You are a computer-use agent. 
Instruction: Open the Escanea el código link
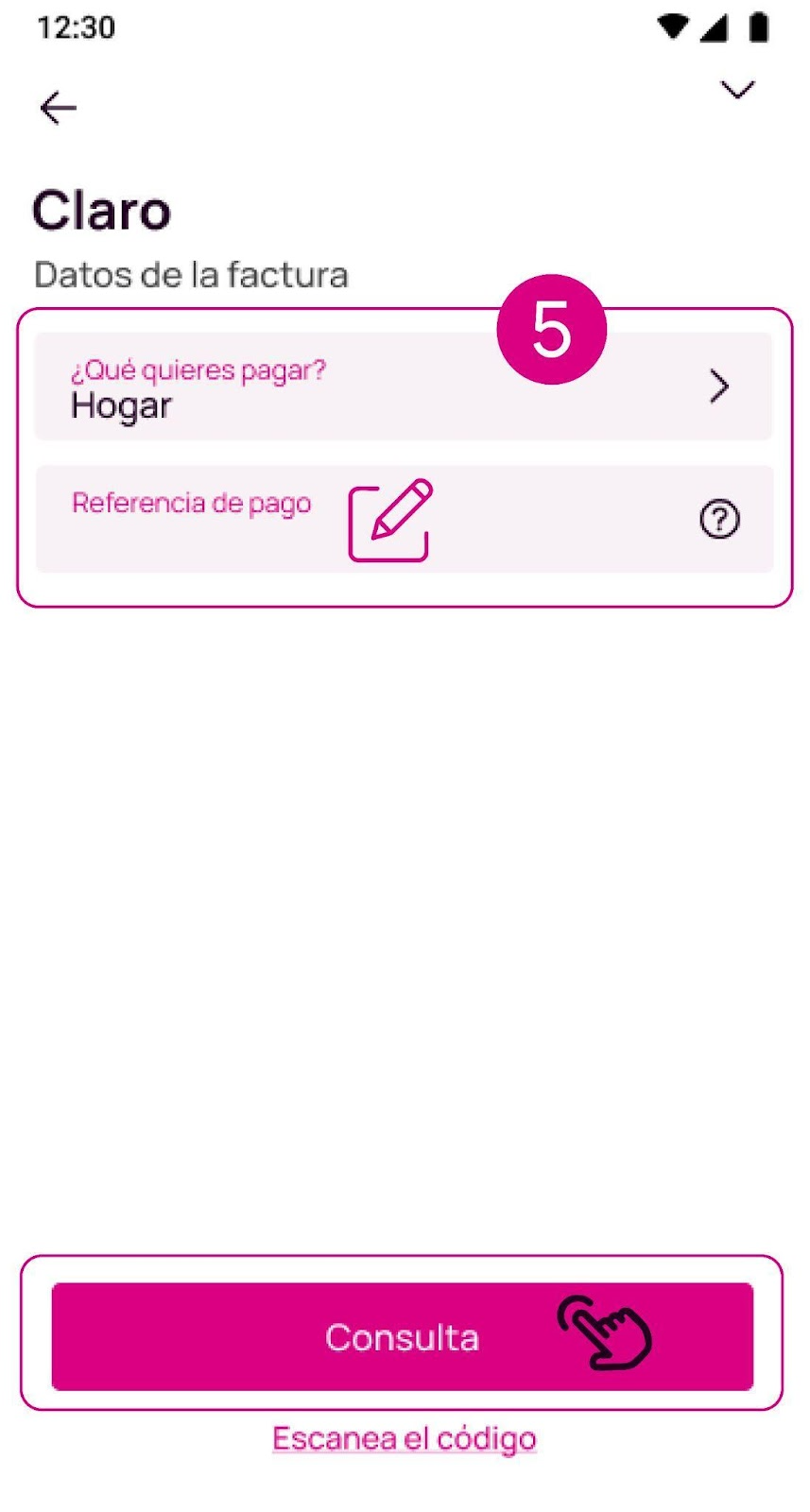[404, 1437]
